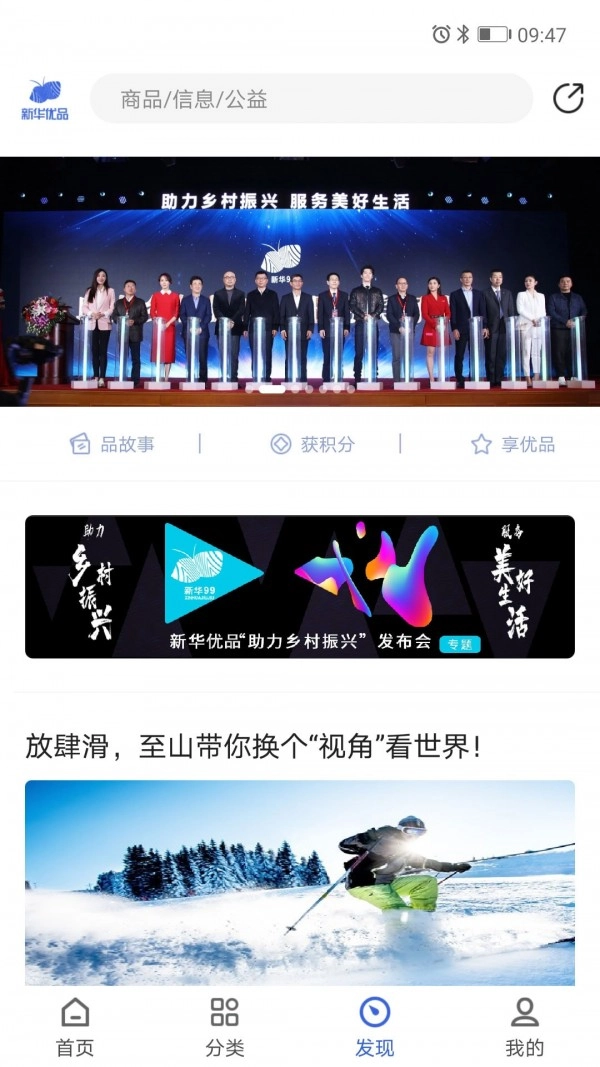Viewport: 600px width, 1067px height.
Task: Open the share icon beside the search box
Action: pos(568,98)
